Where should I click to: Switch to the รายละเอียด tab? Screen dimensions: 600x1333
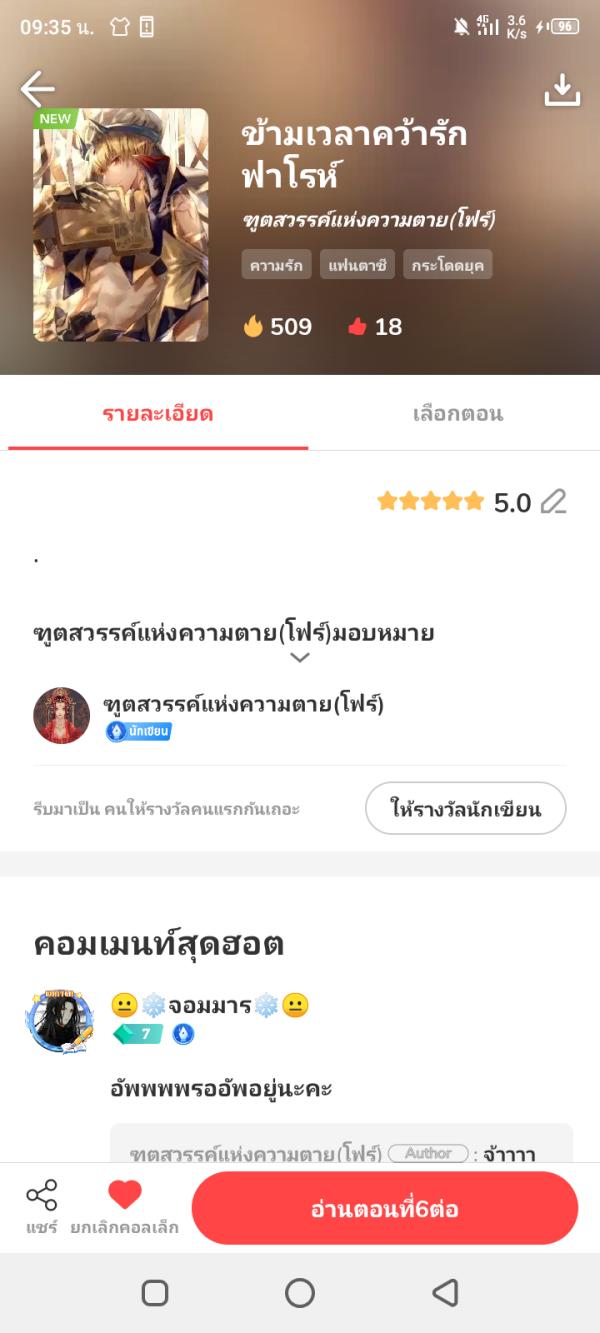pos(158,414)
